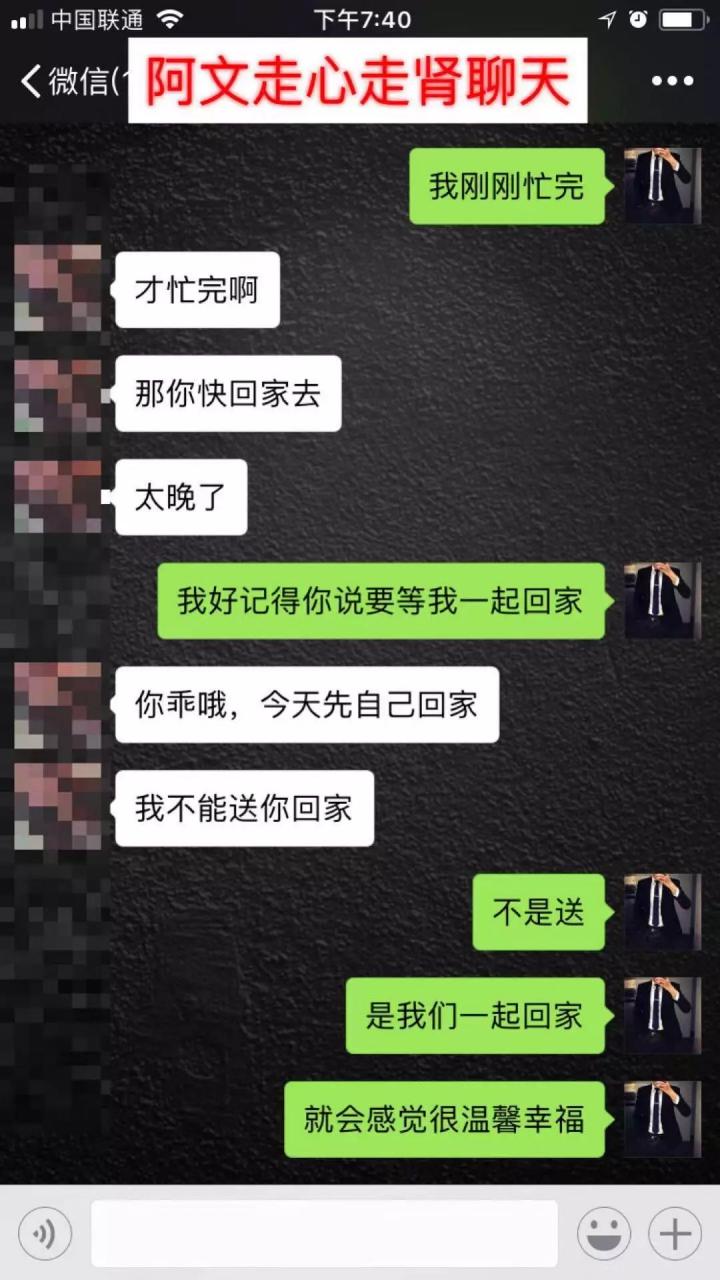This screenshot has width=720, height=1280.
Task: Go back to the 微信 chat list
Action: pos(60,82)
